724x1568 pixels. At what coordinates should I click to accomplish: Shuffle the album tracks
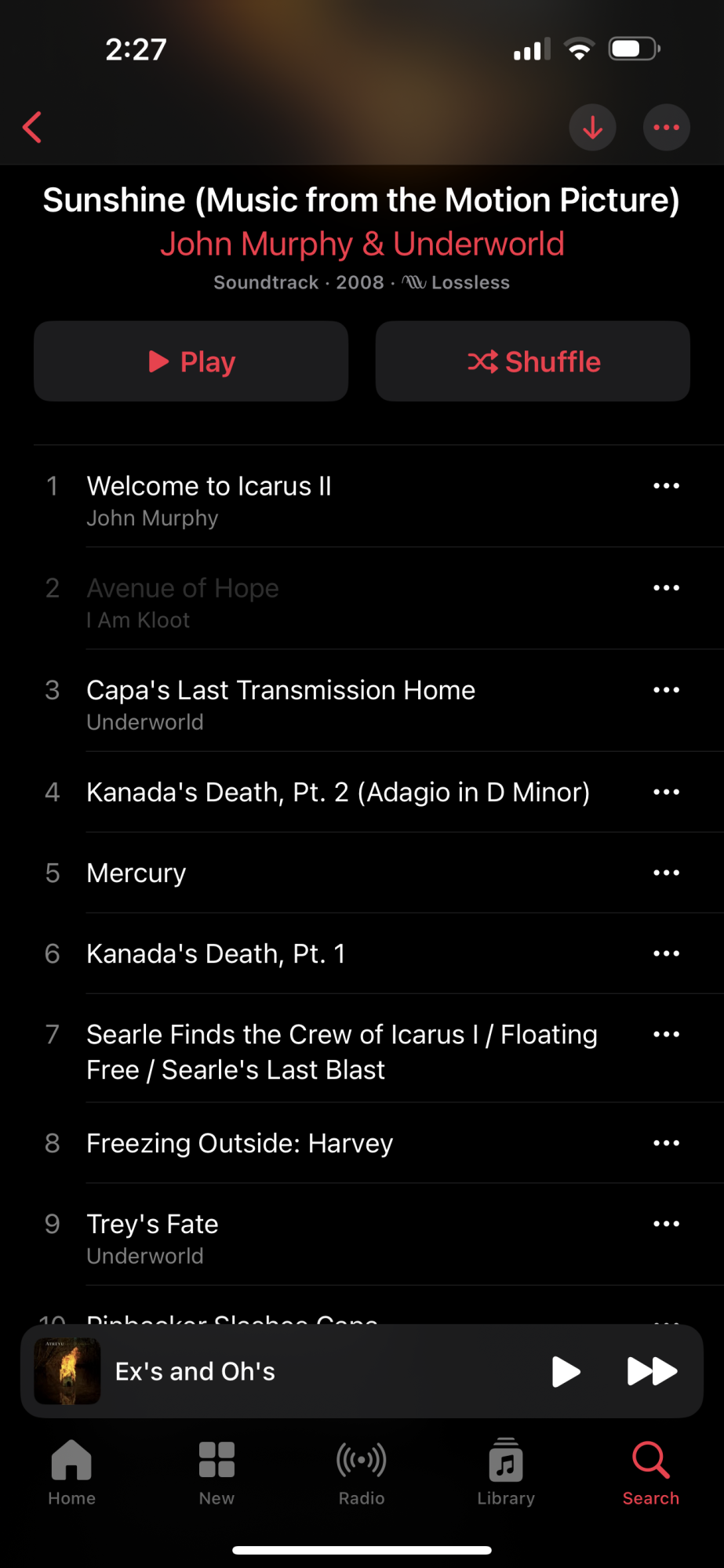(533, 361)
